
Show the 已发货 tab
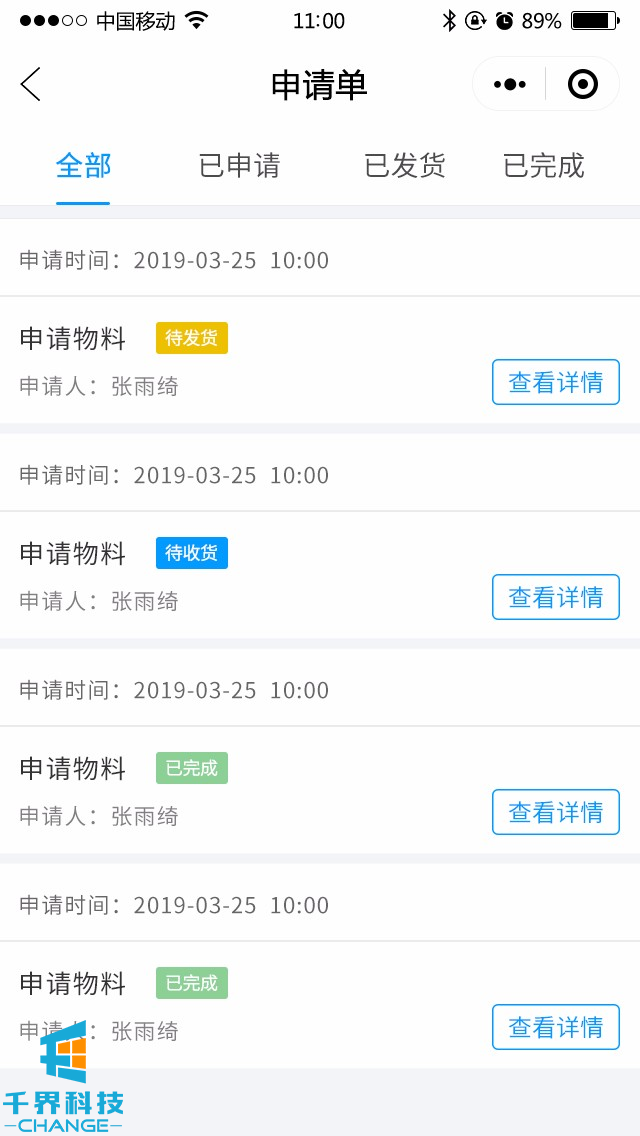tap(404, 166)
